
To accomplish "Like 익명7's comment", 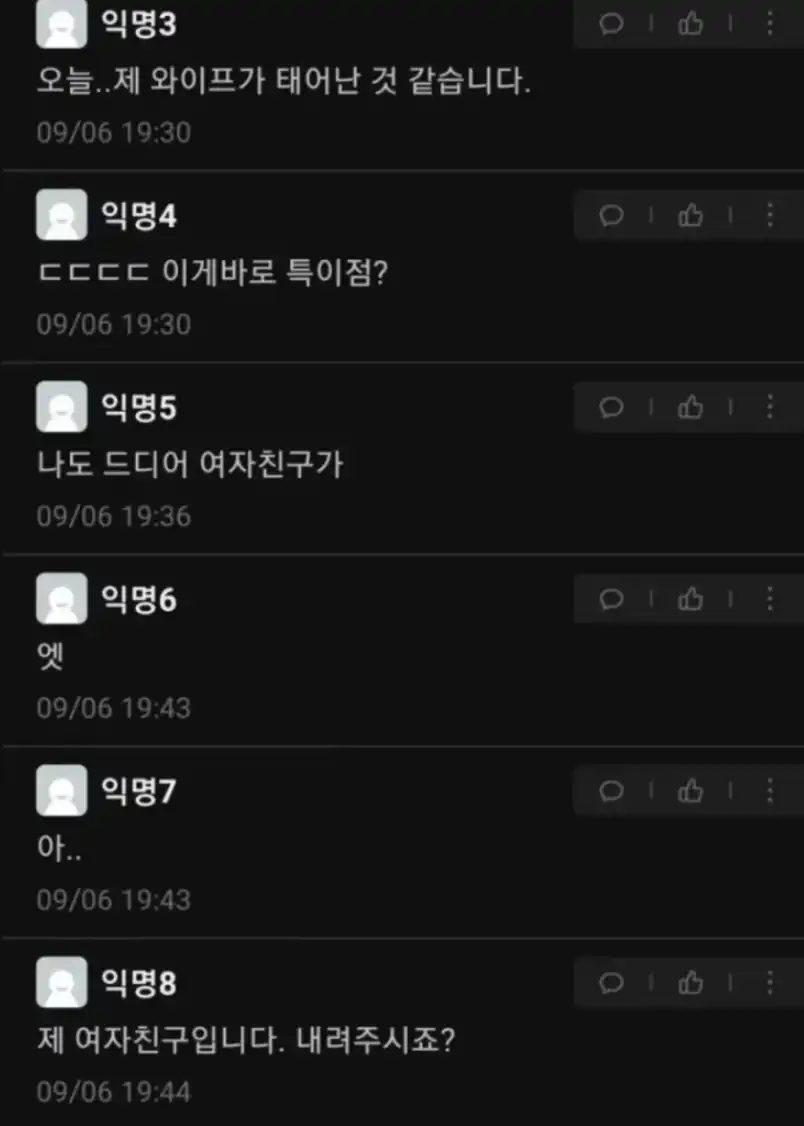I will pos(690,791).
